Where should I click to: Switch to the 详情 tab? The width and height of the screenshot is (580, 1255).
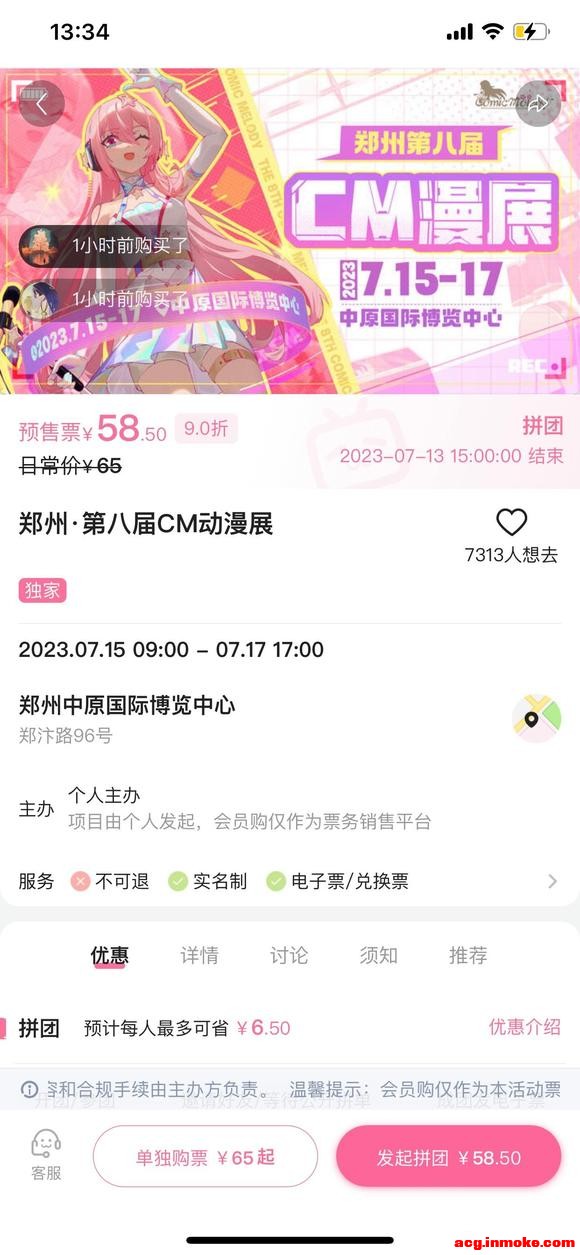click(199, 955)
